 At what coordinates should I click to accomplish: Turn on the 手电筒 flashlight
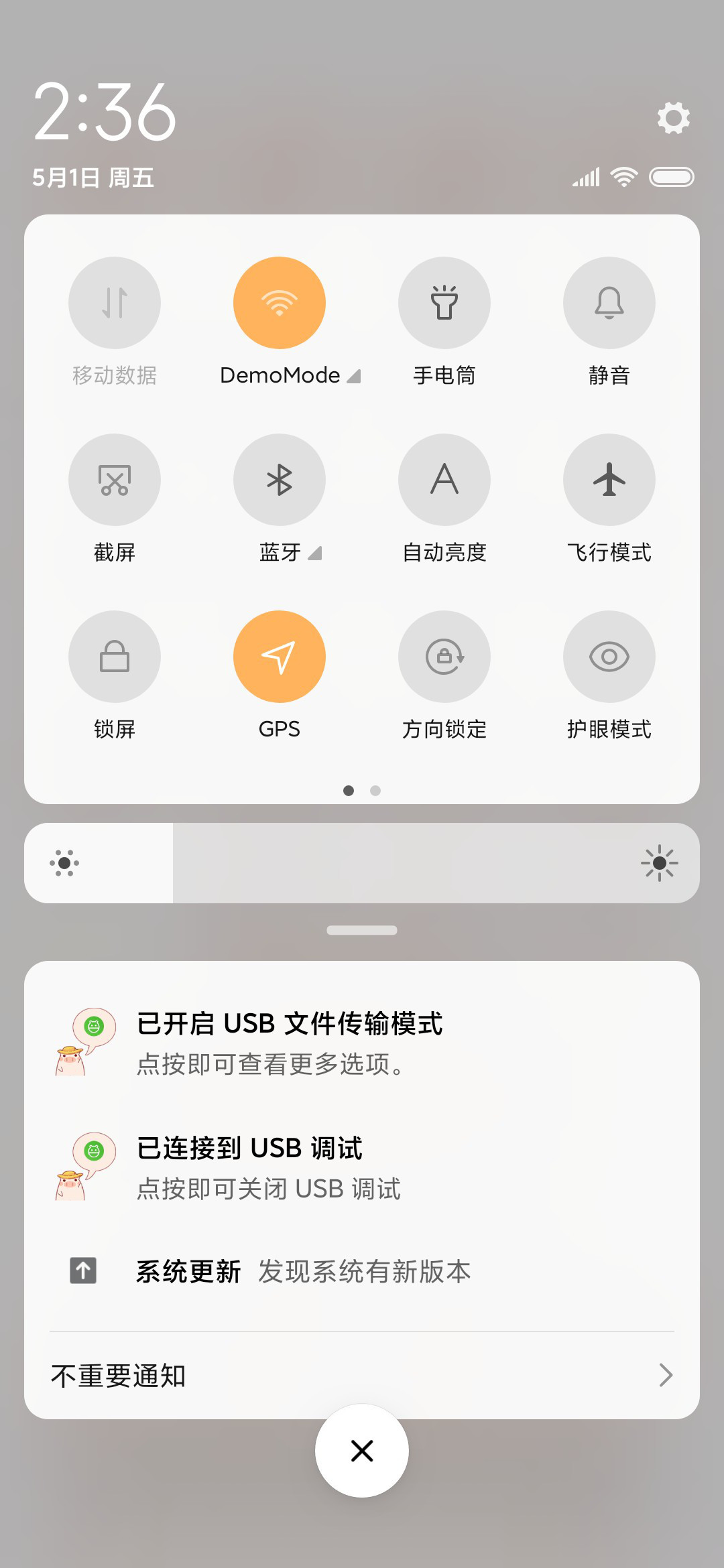[444, 303]
